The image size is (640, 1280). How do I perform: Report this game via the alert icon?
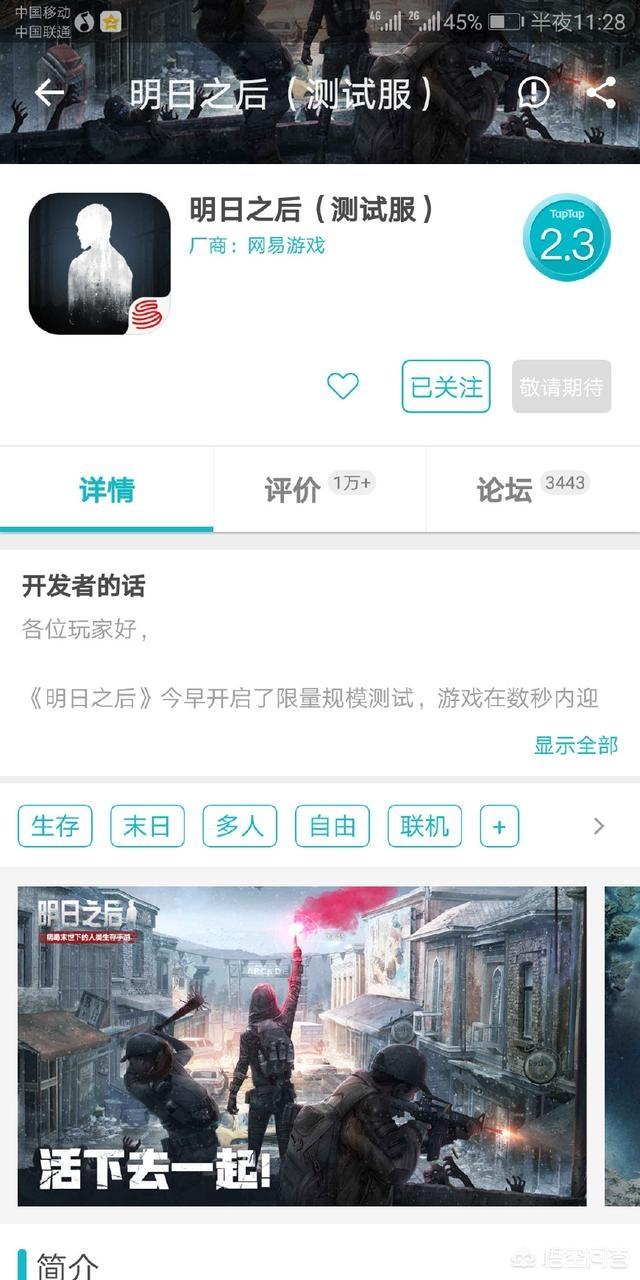534,93
